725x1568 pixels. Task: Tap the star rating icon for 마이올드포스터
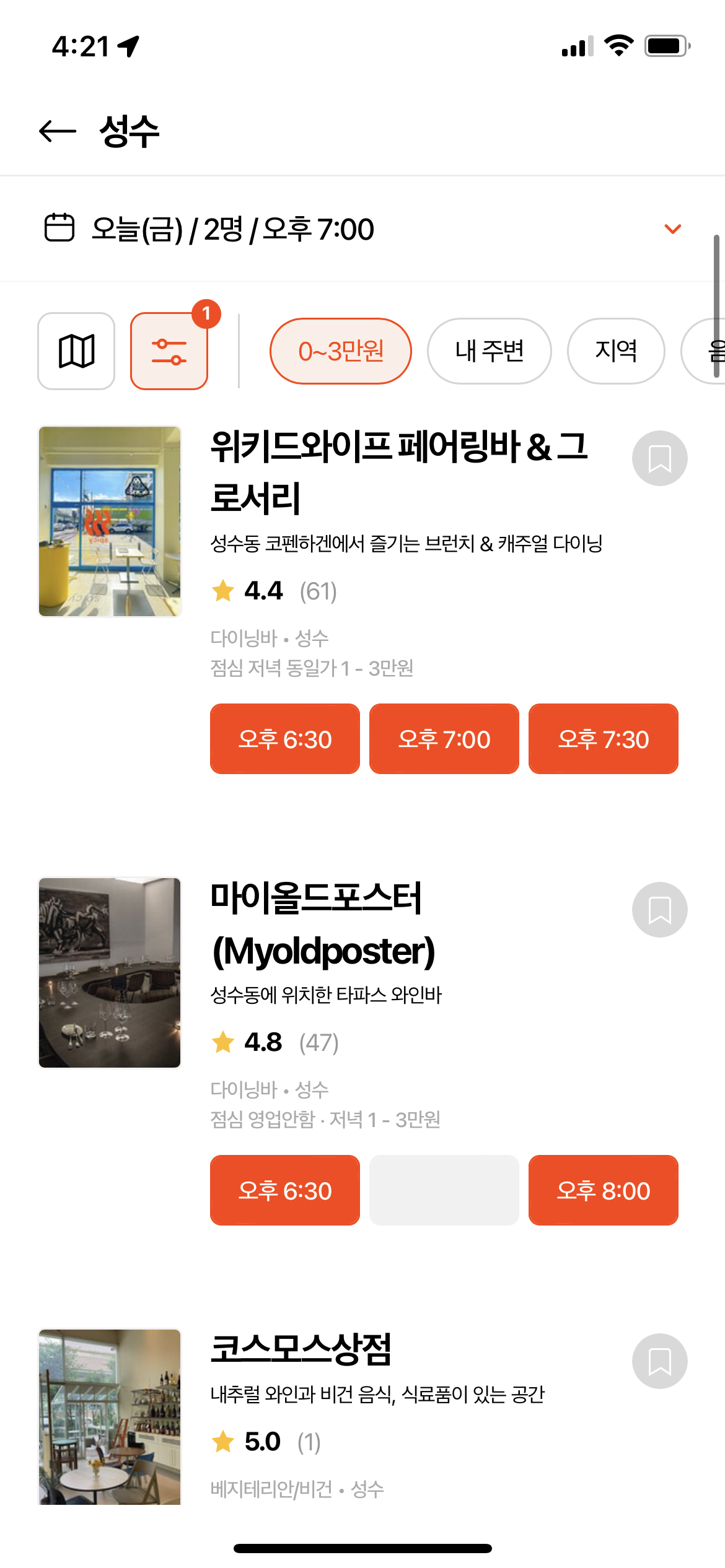click(222, 1042)
